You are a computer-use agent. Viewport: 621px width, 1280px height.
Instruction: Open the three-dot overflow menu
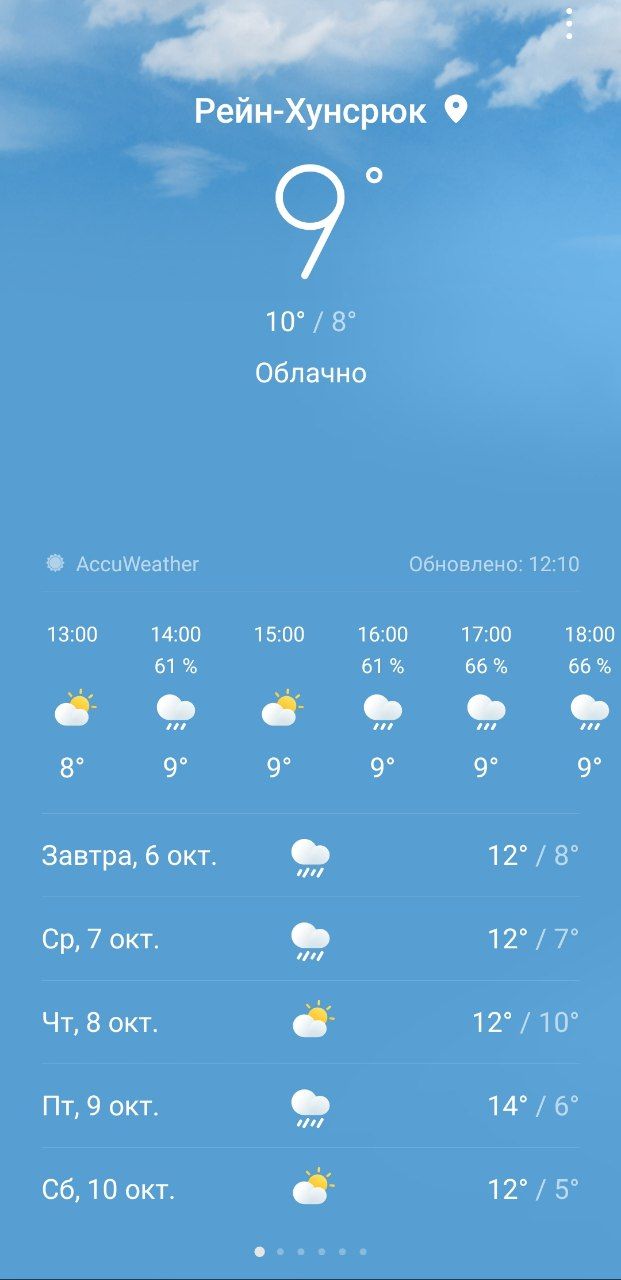569,24
